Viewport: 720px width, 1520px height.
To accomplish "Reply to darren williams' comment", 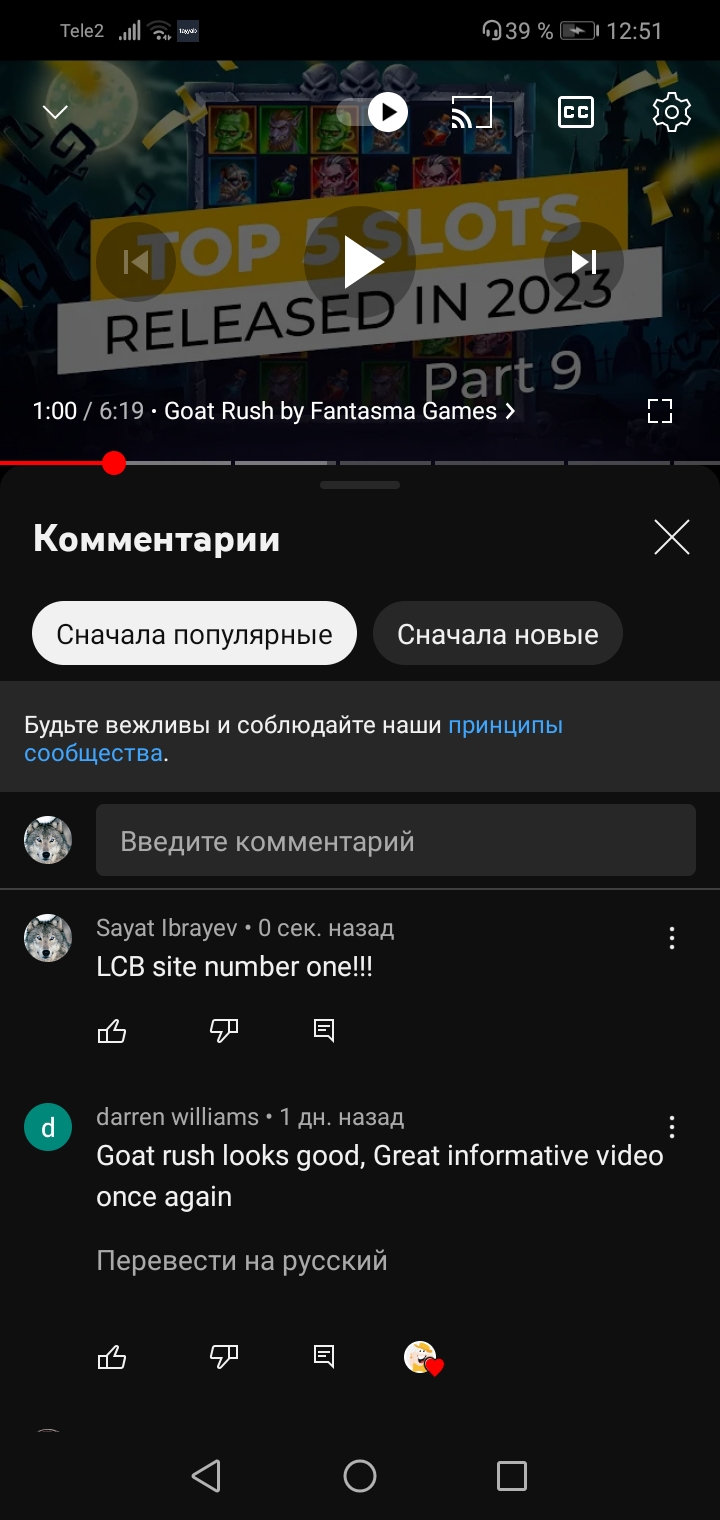I will tap(324, 1357).
